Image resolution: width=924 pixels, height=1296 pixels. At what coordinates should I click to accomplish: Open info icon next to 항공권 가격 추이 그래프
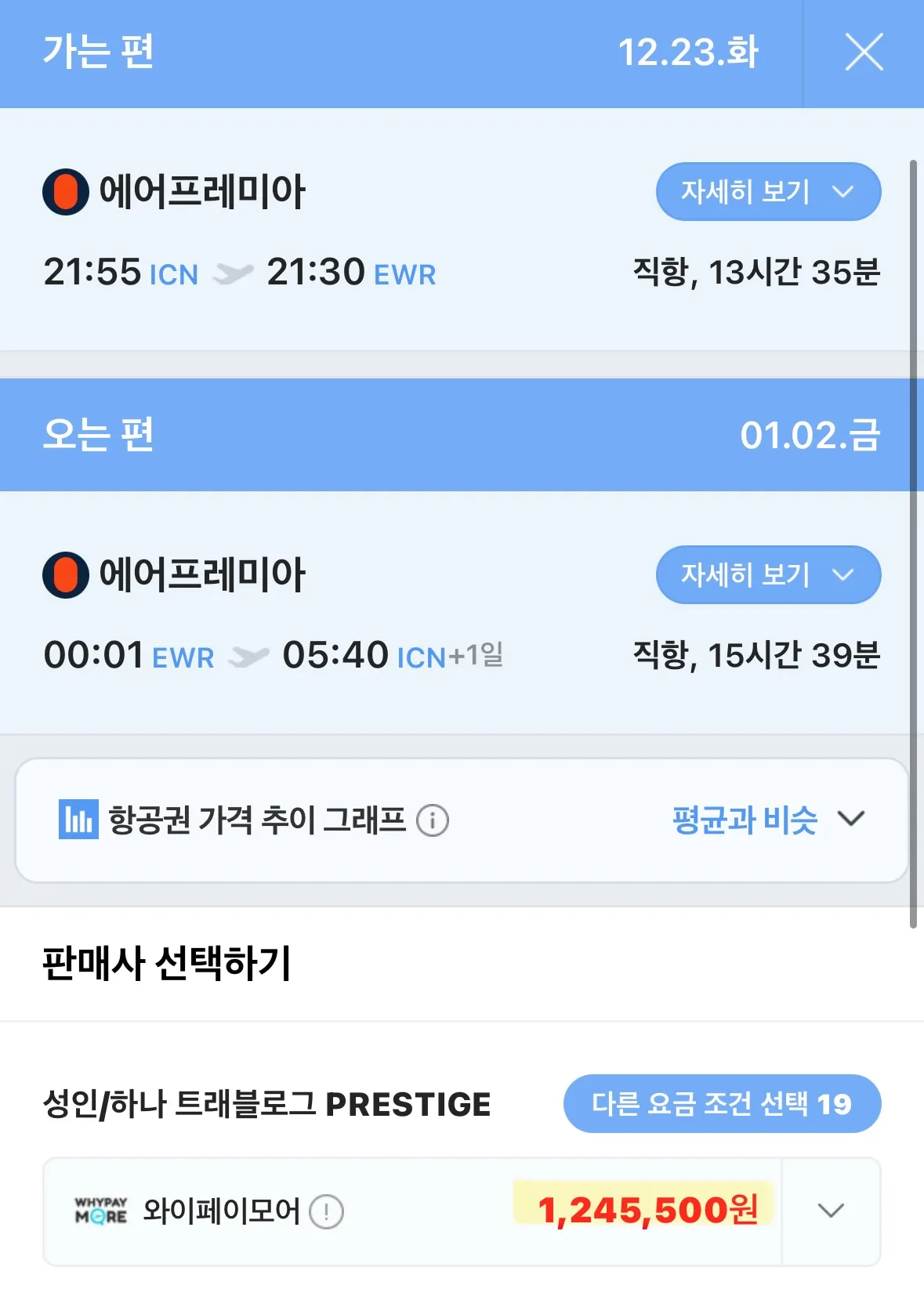pyautogui.click(x=433, y=821)
